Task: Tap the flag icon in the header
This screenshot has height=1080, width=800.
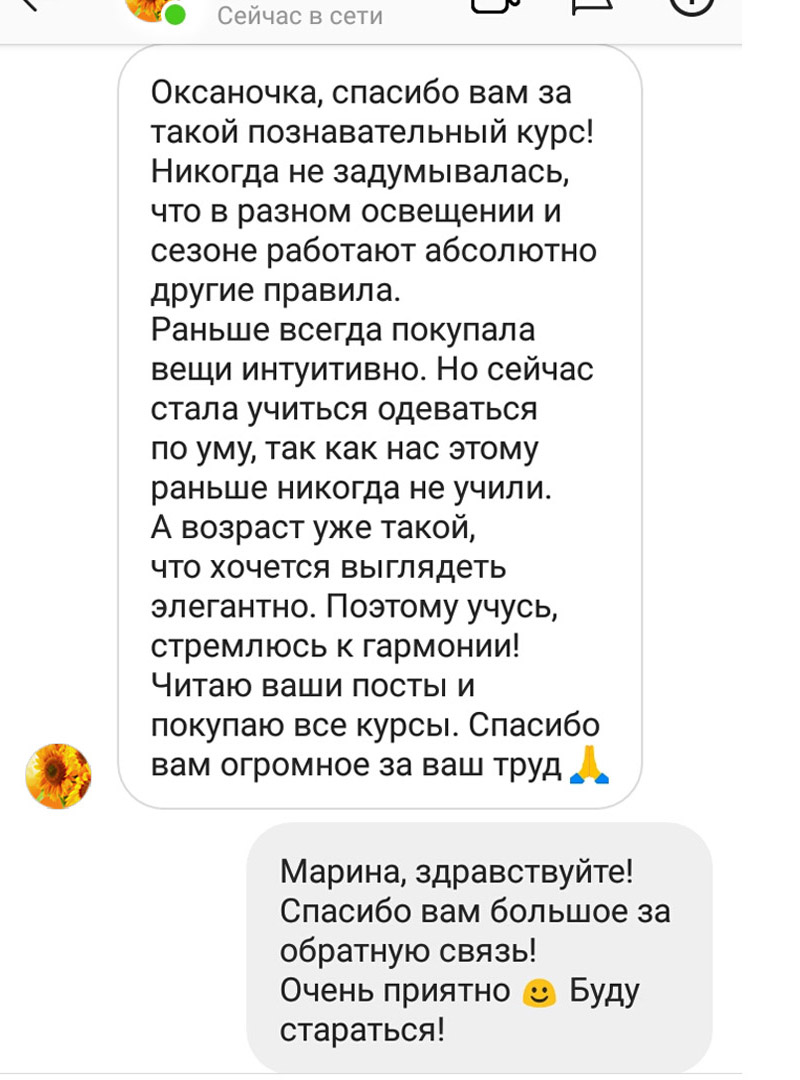Action: point(591,5)
